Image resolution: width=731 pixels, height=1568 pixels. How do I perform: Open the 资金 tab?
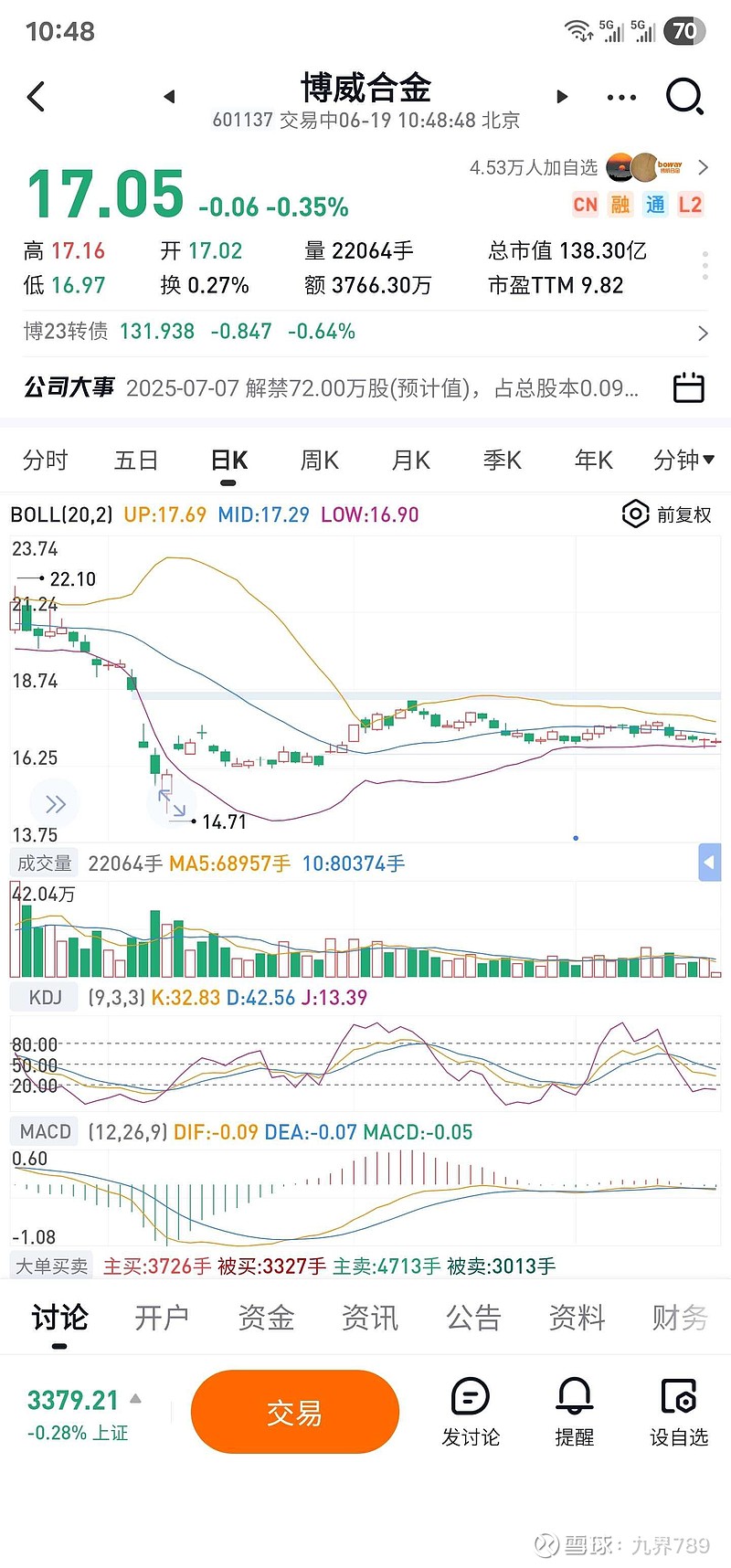[266, 1318]
